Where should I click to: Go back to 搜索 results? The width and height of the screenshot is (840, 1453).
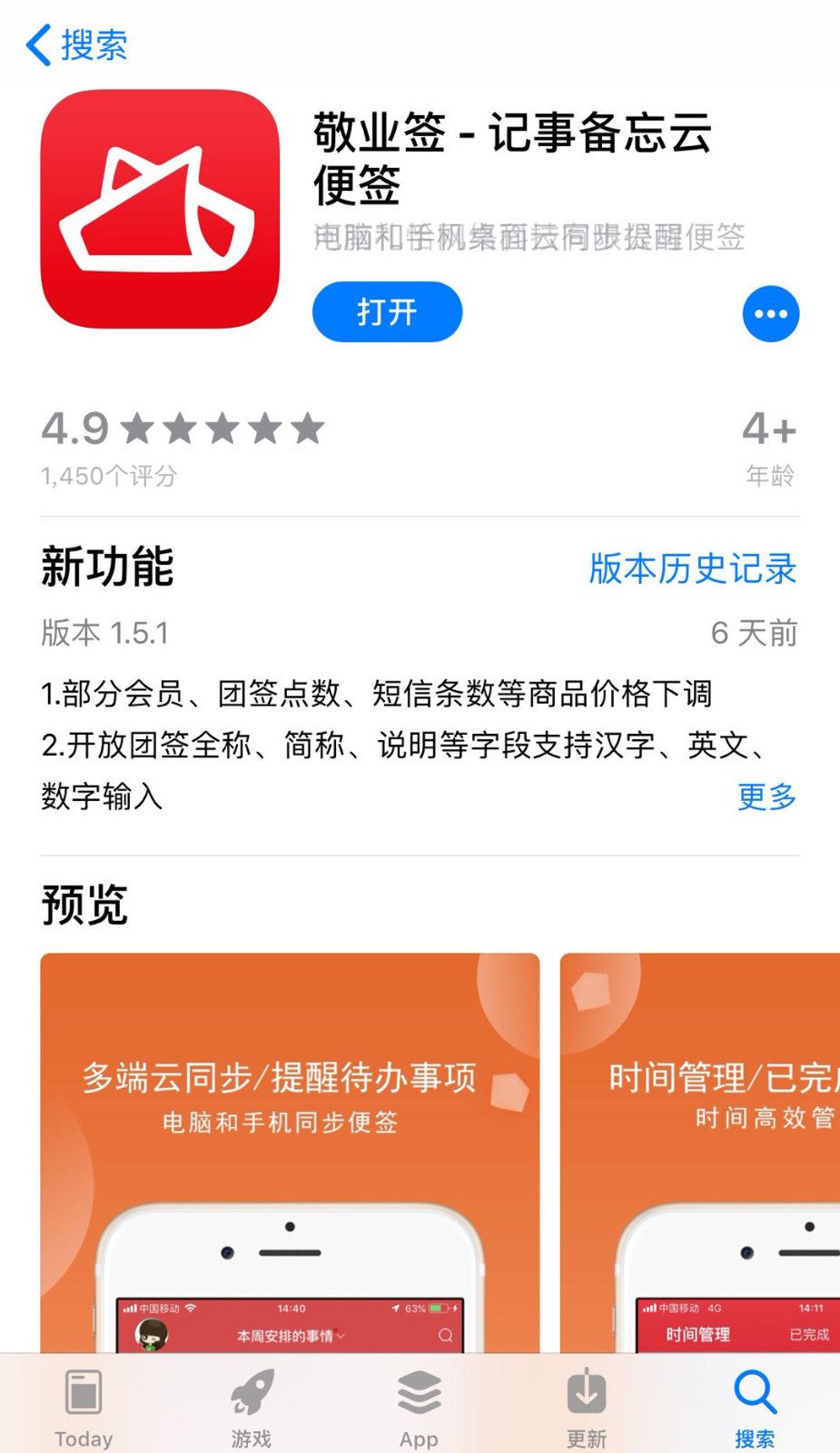point(76,44)
